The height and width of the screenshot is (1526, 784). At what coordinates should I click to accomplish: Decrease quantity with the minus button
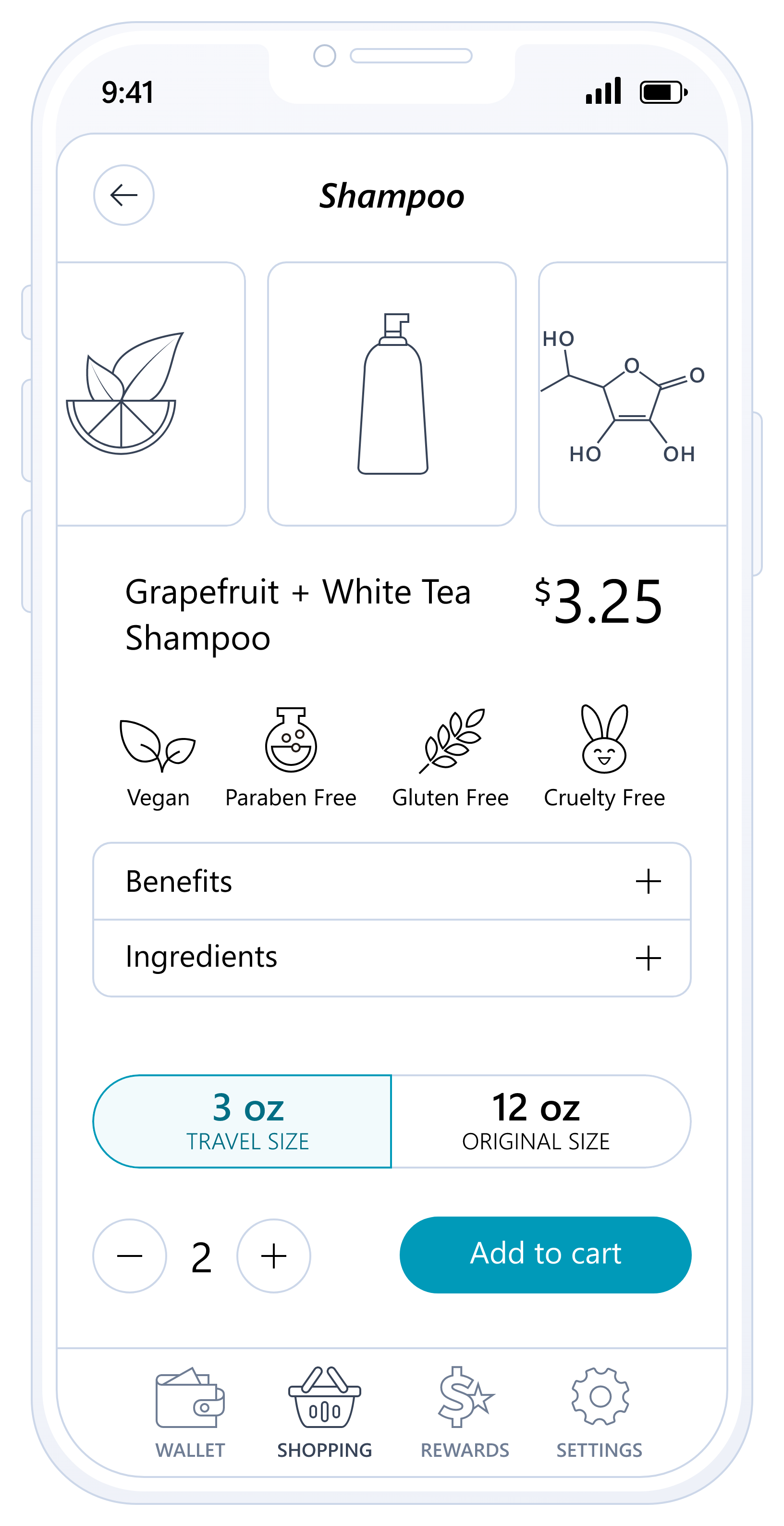pos(130,1255)
